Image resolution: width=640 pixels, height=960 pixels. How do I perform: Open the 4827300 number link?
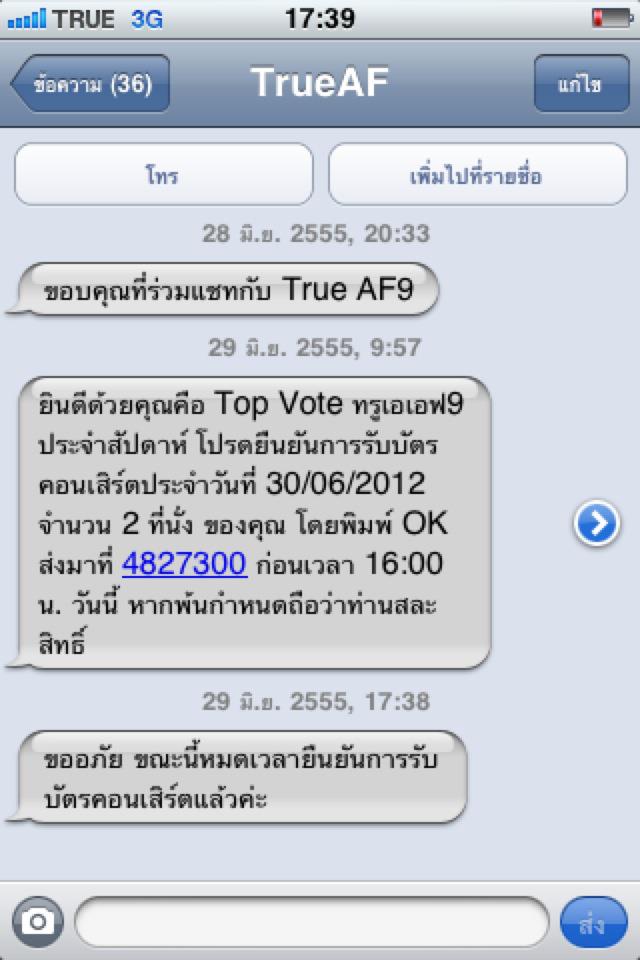point(184,564)
